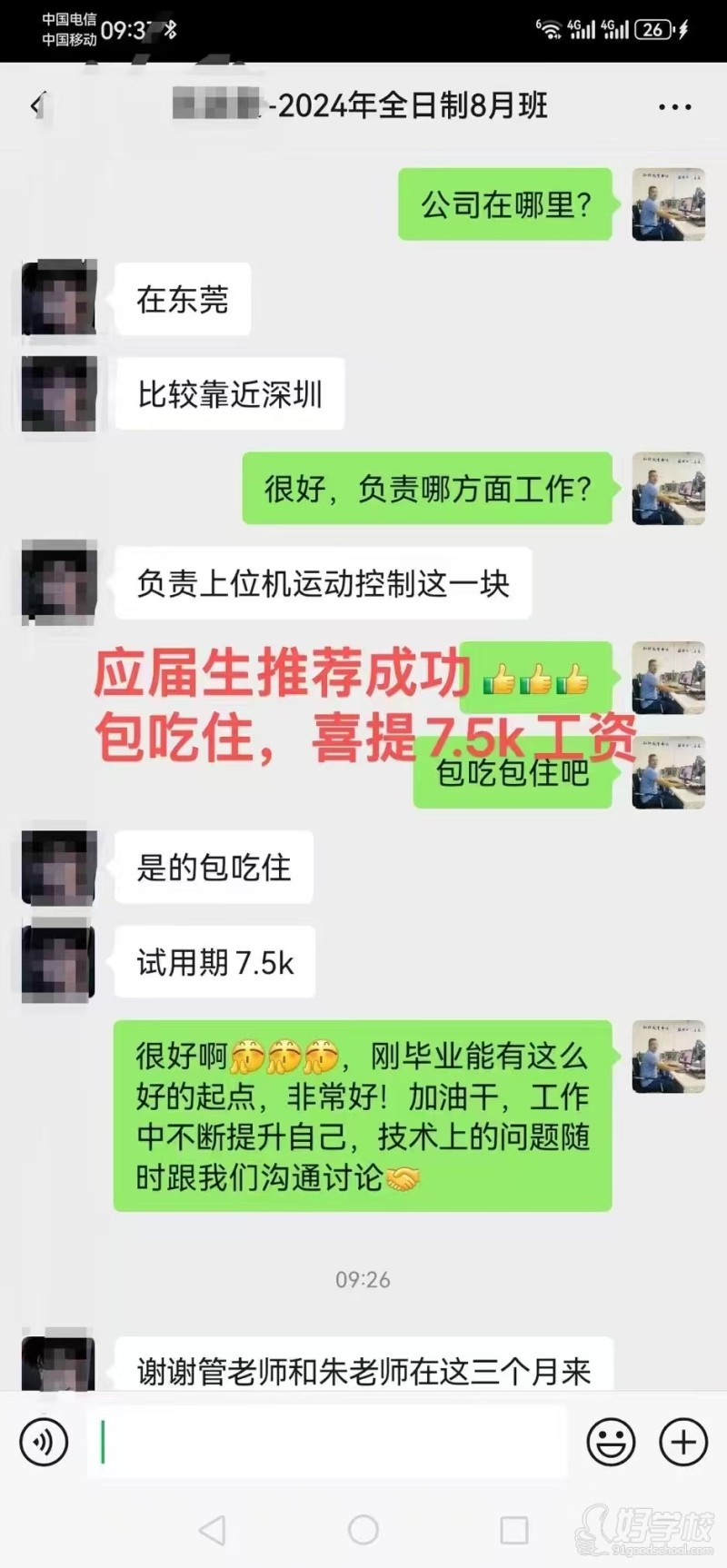Open sender avatar beside '公司在哪里？'
727x1568 pixels.
(668, 204)
